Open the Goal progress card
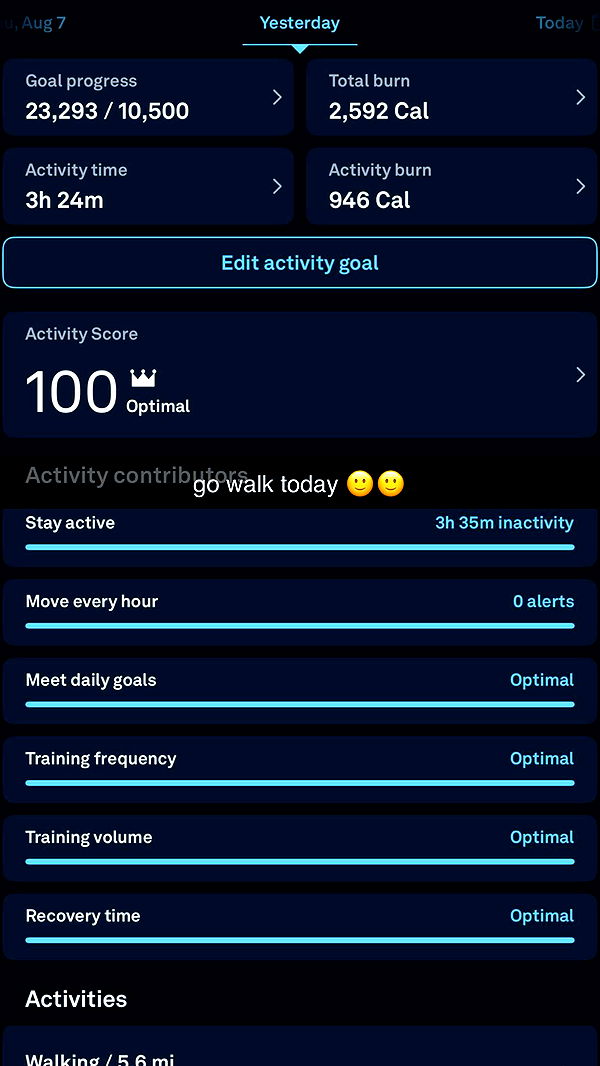Image resolution: width=600 pixels, height=1066 pixels. [148, 97]
